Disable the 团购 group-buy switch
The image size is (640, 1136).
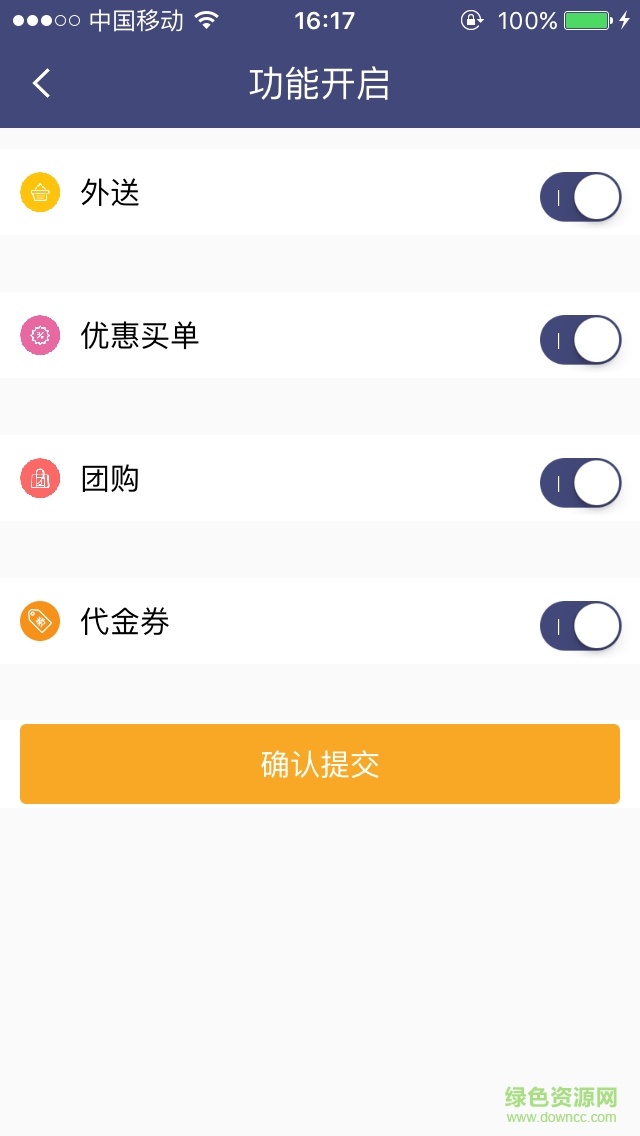[x=580, y=482]
